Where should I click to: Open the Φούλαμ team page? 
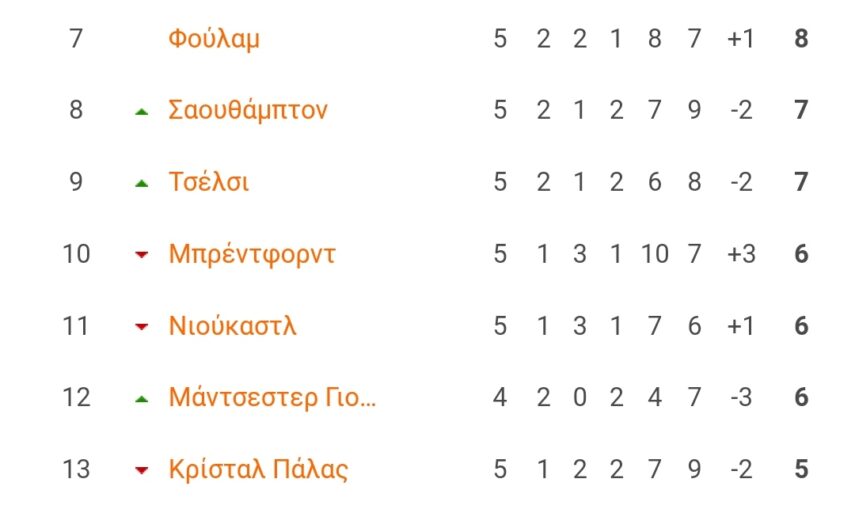pos(214,40)
